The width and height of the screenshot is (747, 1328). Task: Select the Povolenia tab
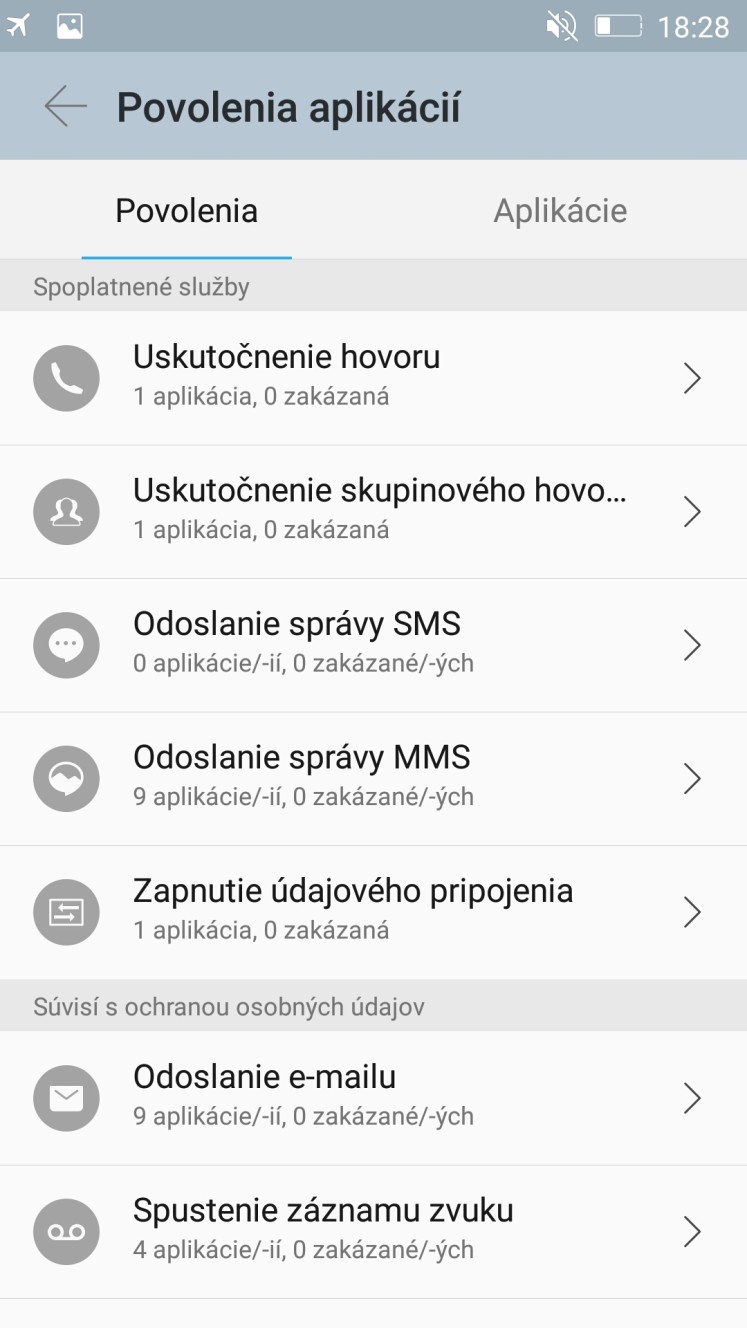point(187,210)
